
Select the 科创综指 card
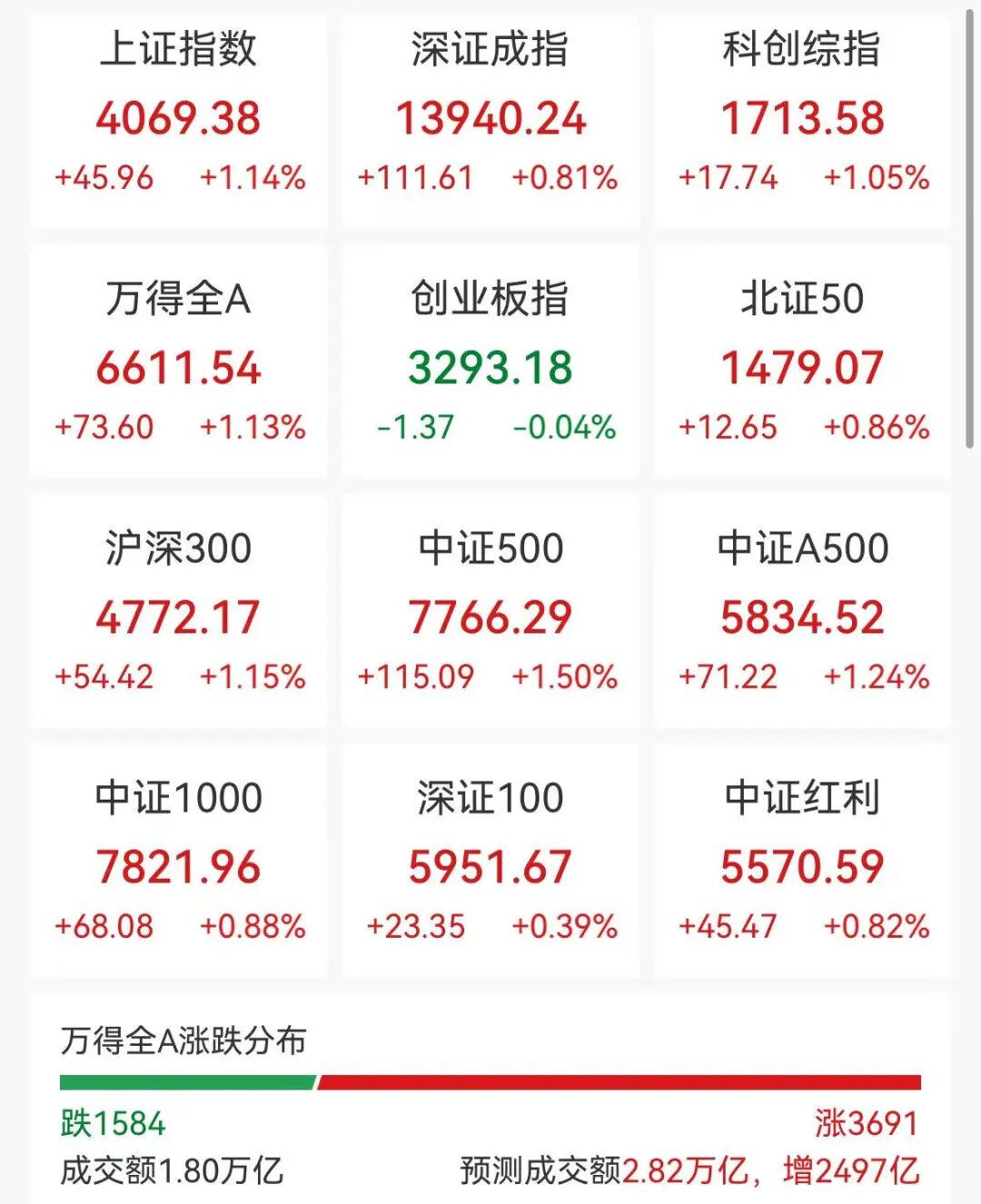click(x=802, y=118)
